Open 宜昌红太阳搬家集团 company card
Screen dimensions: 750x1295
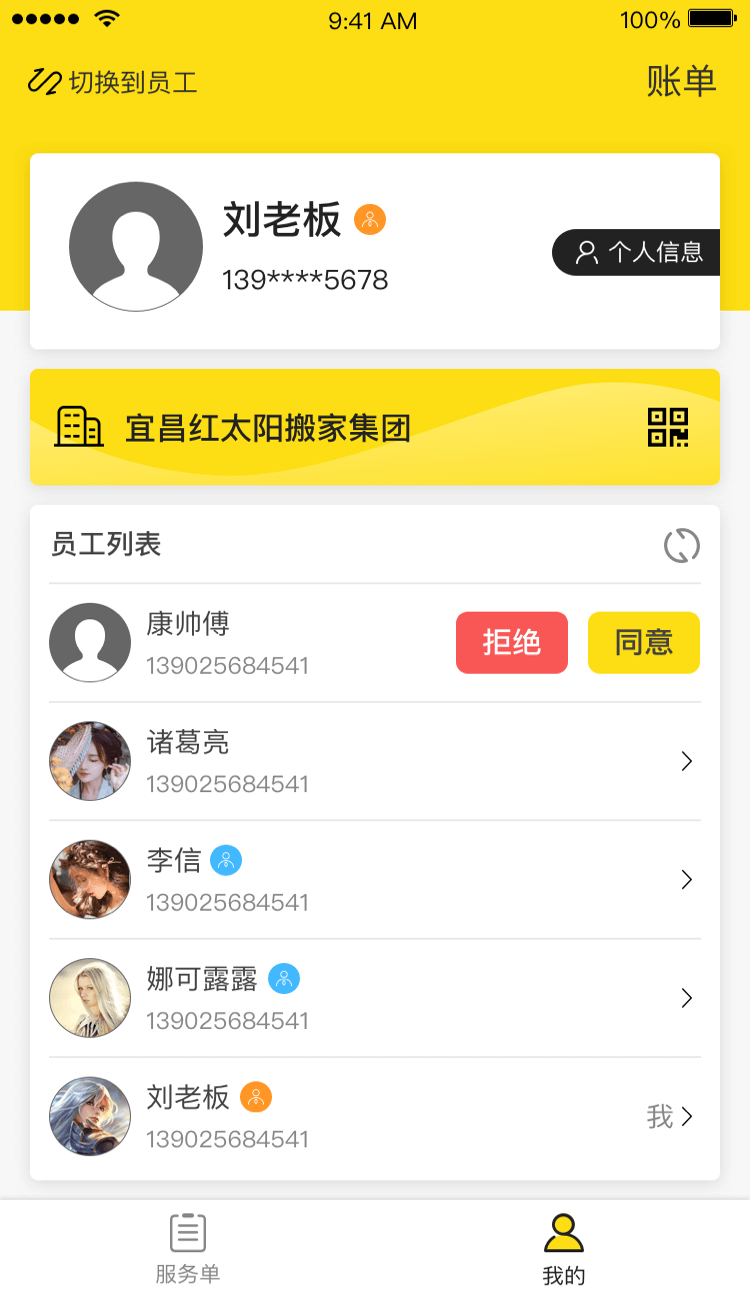(x=268, y=428)
